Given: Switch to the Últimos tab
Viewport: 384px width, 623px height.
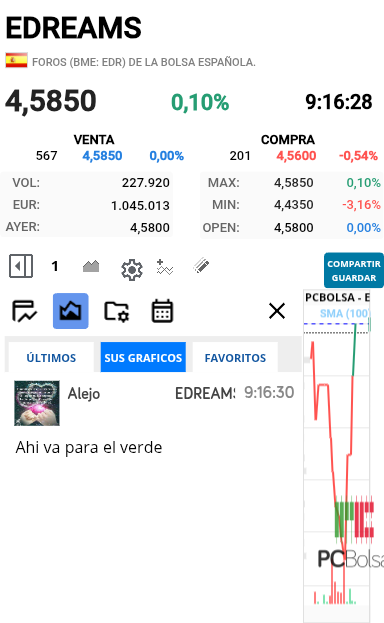Looking at the screenshot, I should click(x=51, y=358).
